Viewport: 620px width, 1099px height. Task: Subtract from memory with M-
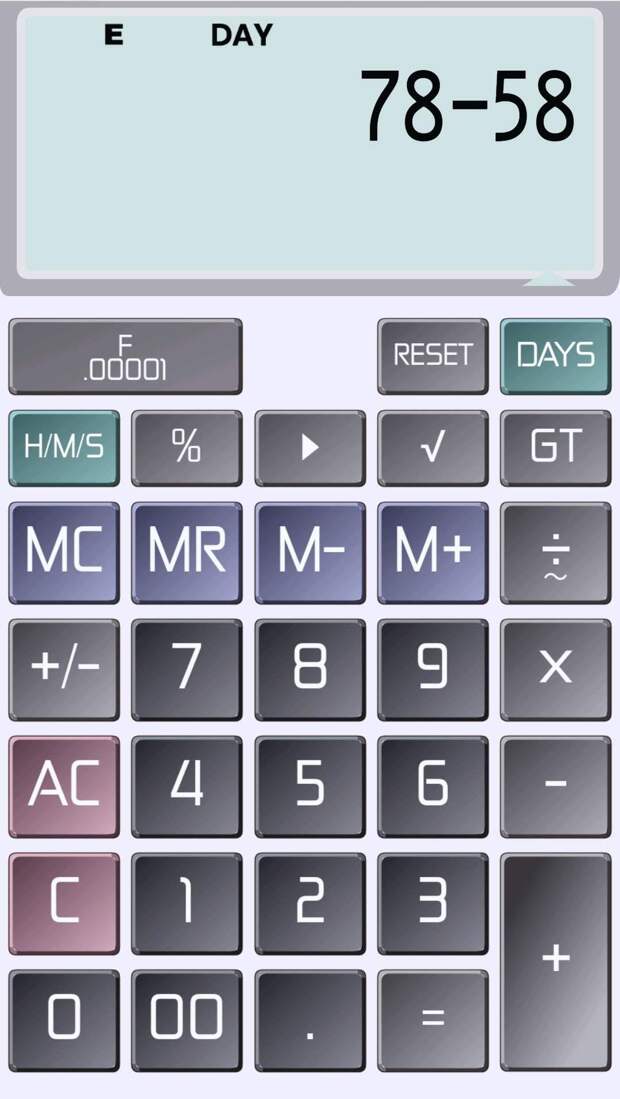pyautogui.click(x=310, y=552)
